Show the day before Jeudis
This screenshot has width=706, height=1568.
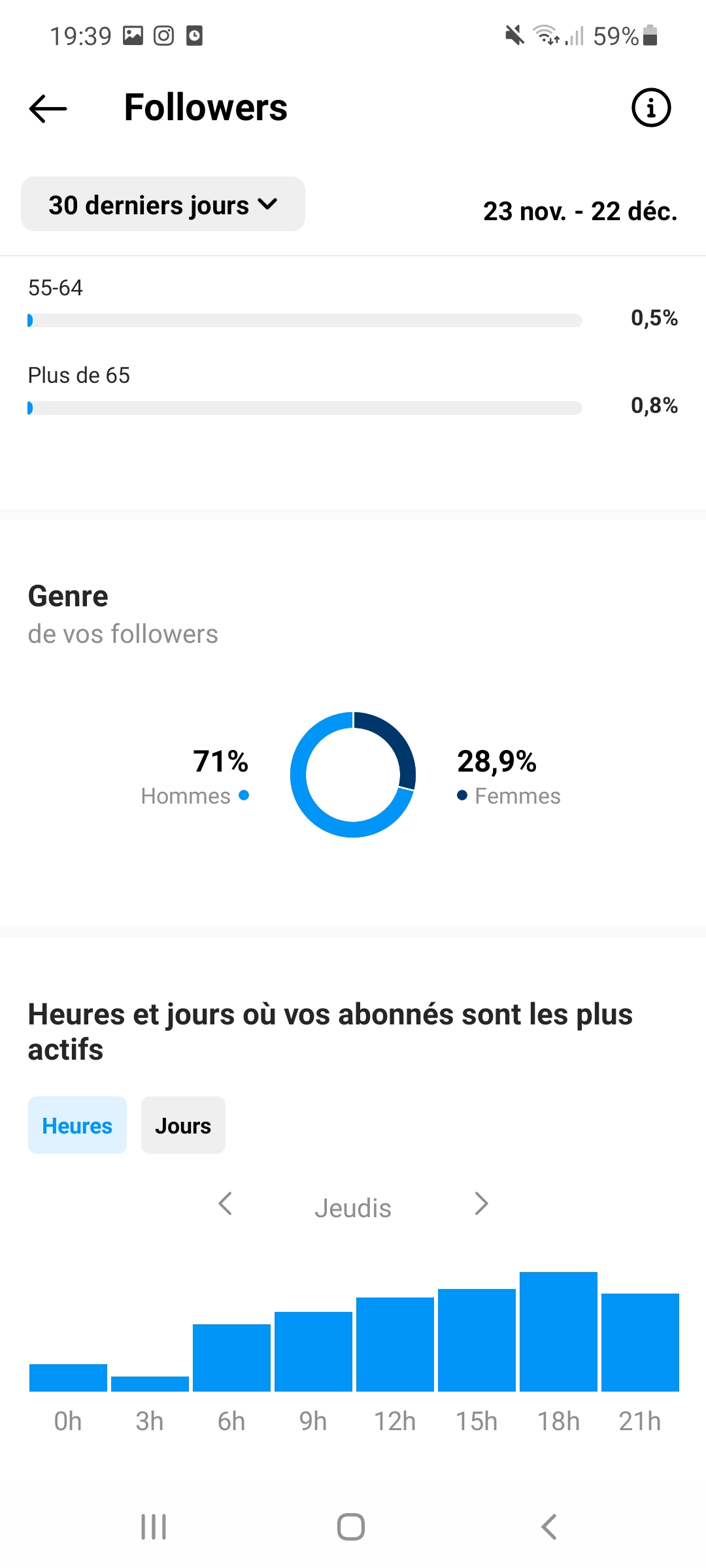coord(226,1204)
